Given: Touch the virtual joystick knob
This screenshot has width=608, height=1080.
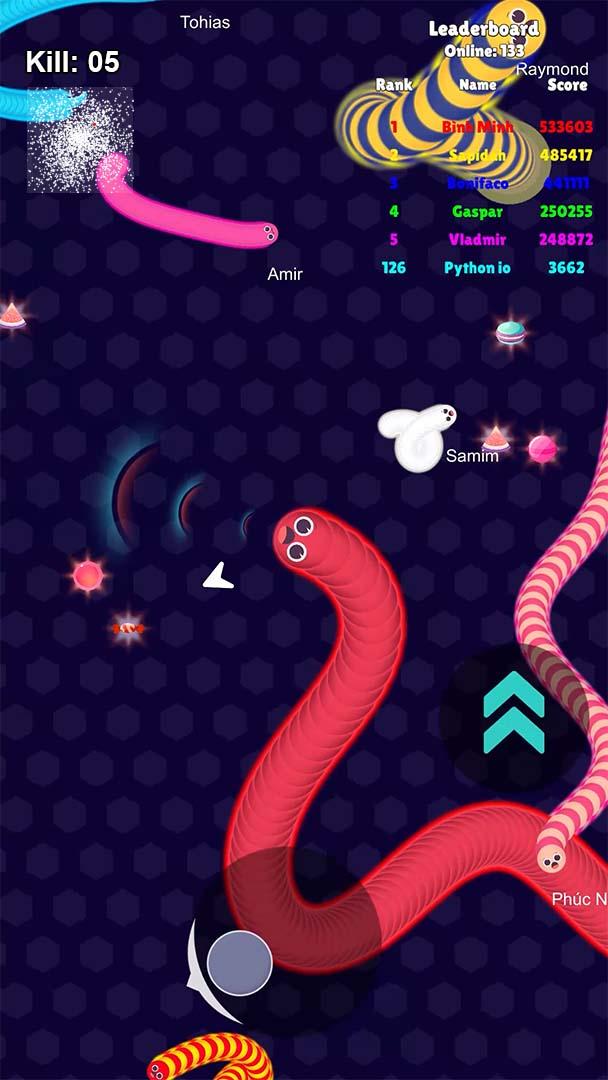Looking at the screenshot, I should (x=240, y=962).
